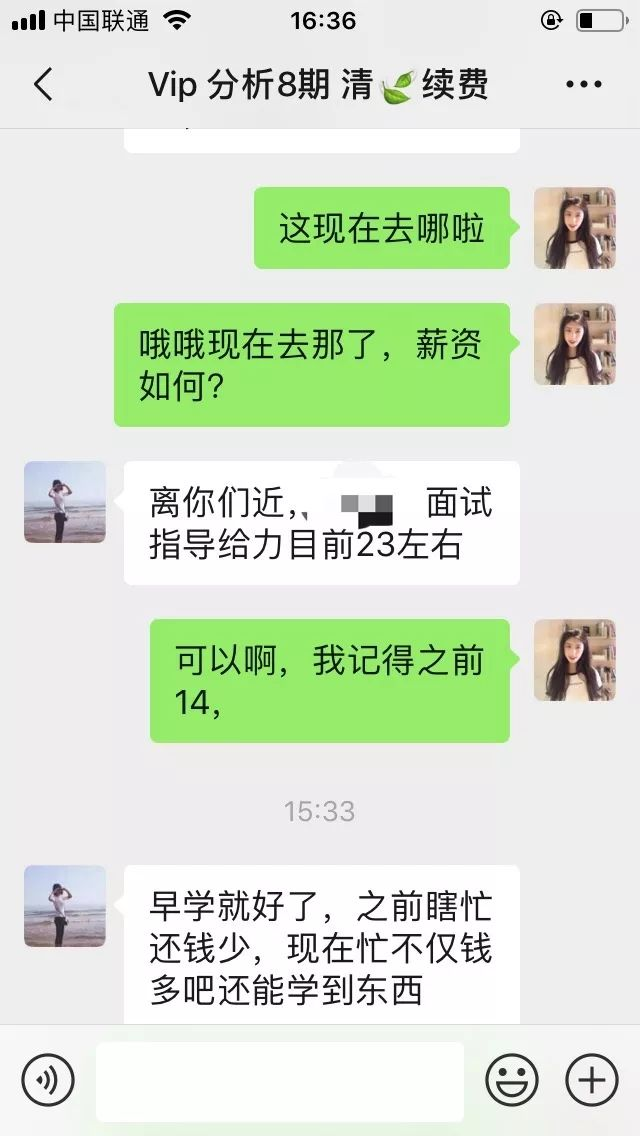Tap the avatar beside "这现在去哪啦"
Viewport: 640px width, 1136px height.
tap(574, 228)
